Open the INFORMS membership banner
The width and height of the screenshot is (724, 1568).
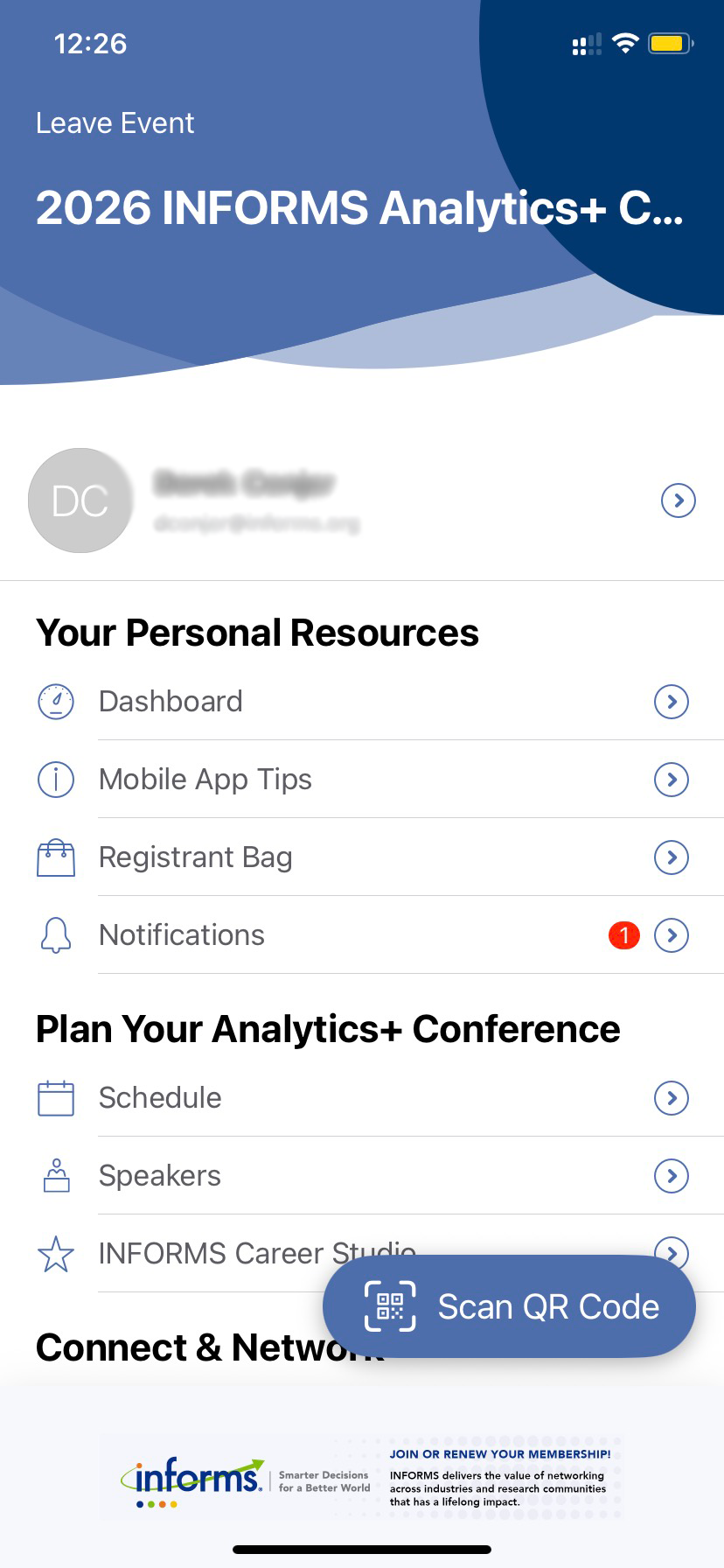[362, 1478]
